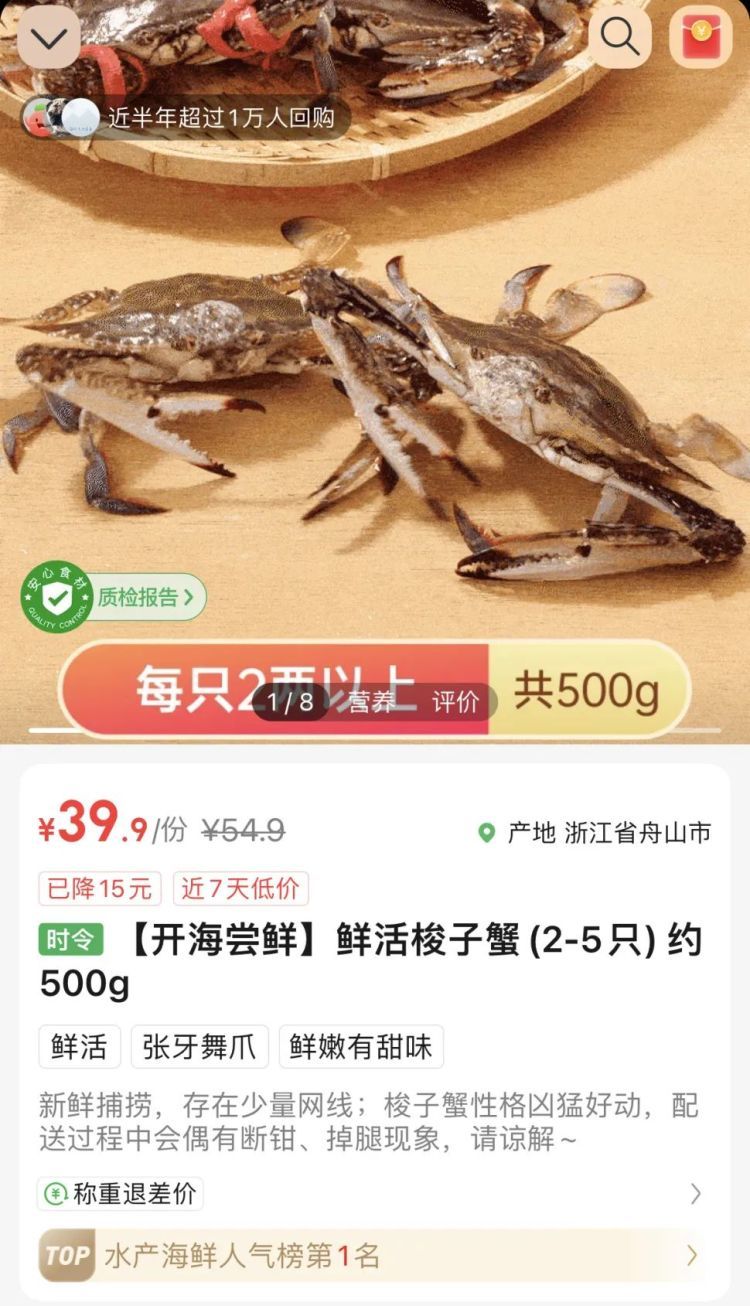The image size is (750, 1306).
Task: Click the main crab product photo
Action: point(375,400)
